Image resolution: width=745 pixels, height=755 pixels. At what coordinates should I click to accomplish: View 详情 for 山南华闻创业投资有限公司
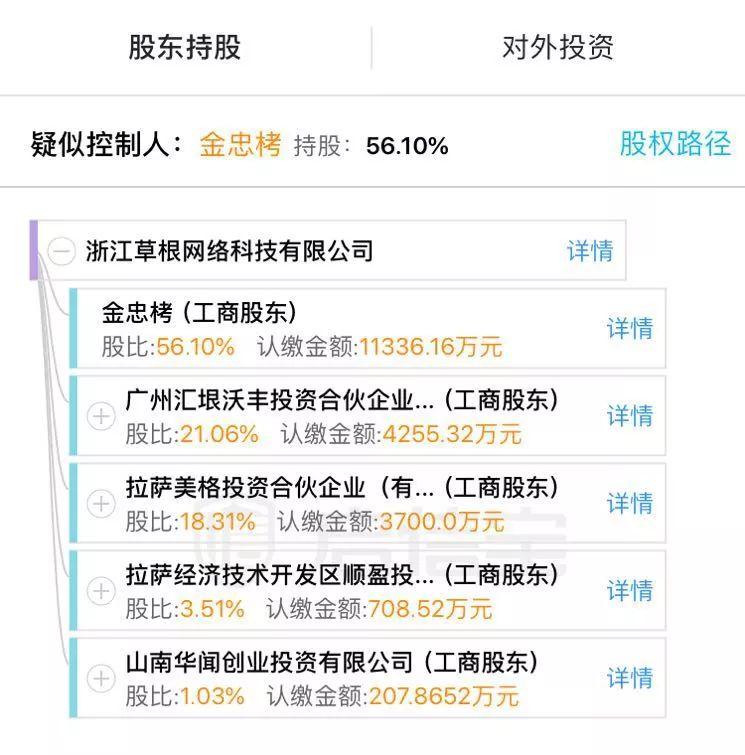click(x=629, y=678)
